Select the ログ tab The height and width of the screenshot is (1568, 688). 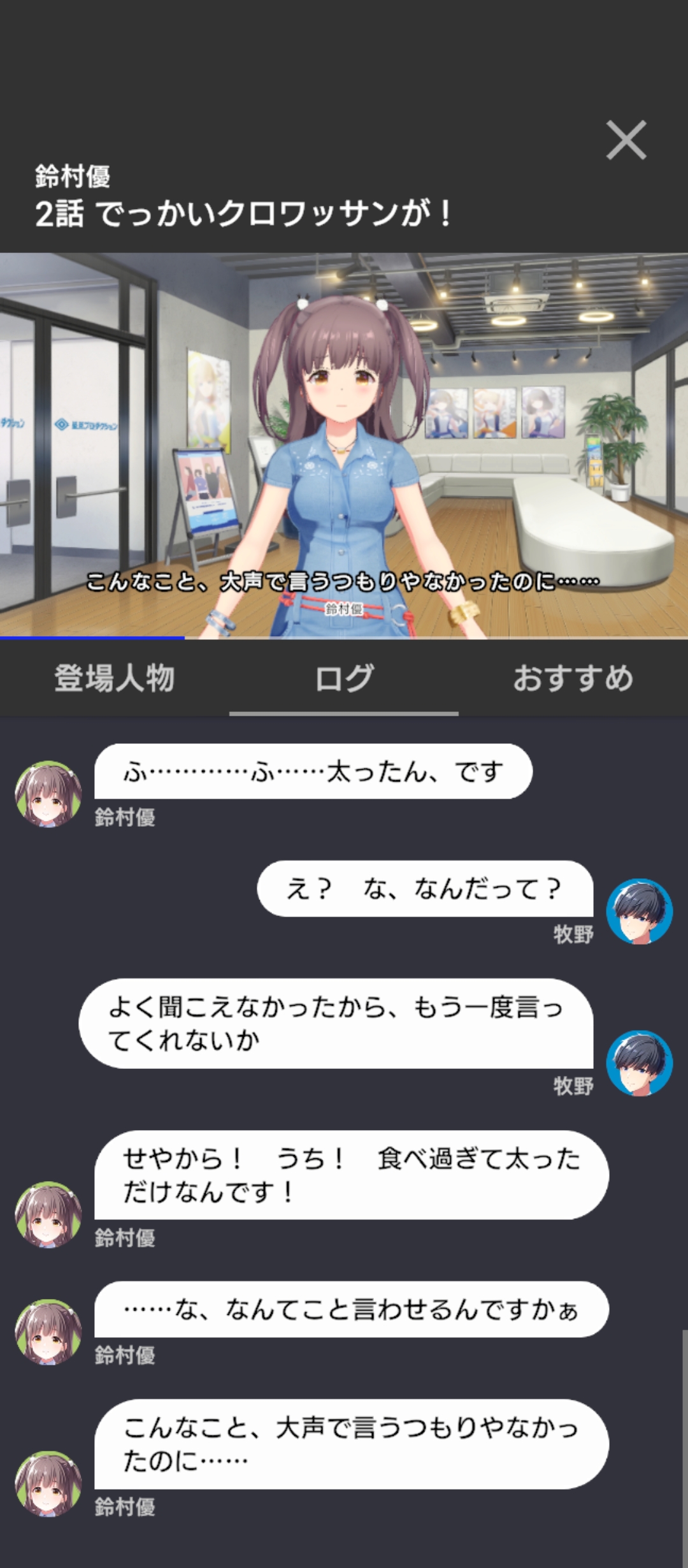(344, 678)
